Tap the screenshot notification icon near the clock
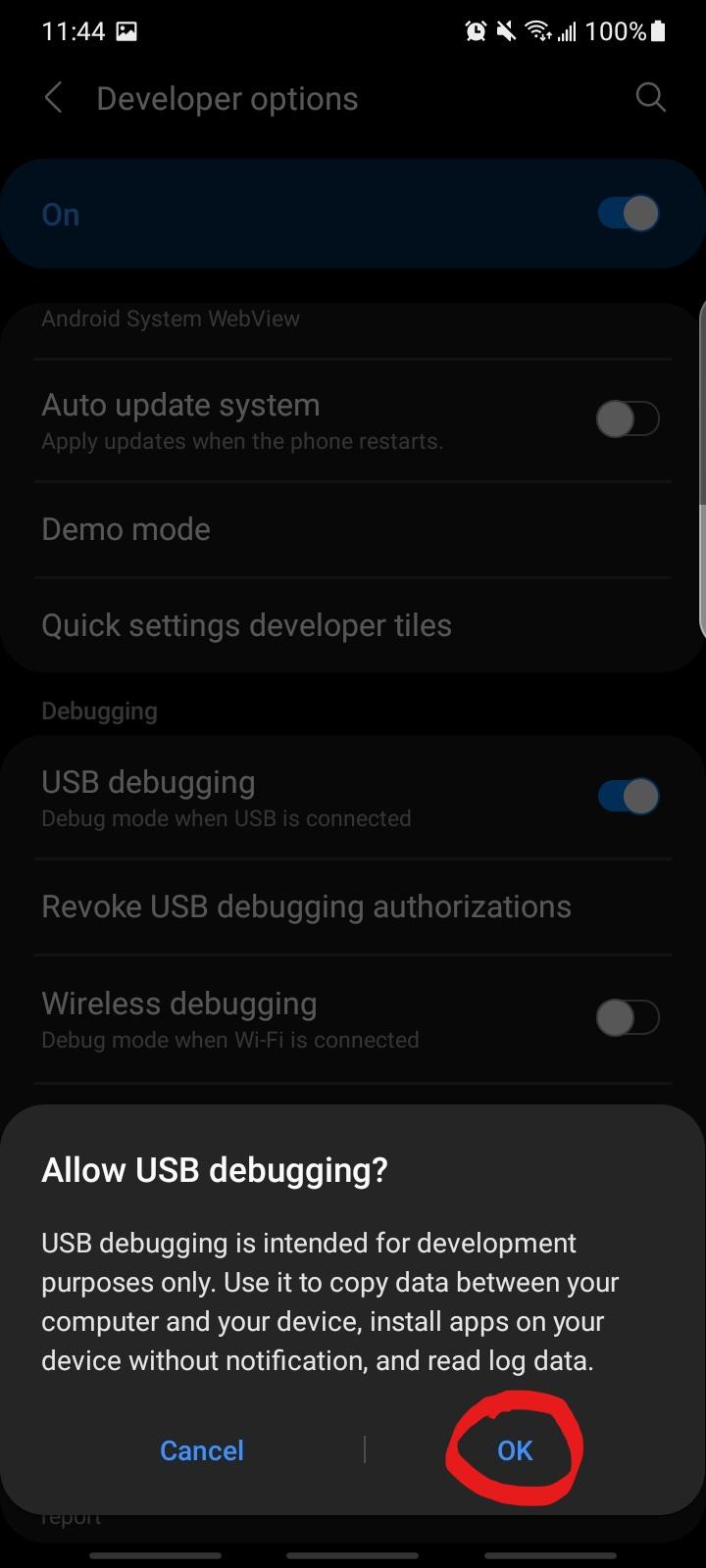This screenshot has height=1568, width=706. click(128, 30)
